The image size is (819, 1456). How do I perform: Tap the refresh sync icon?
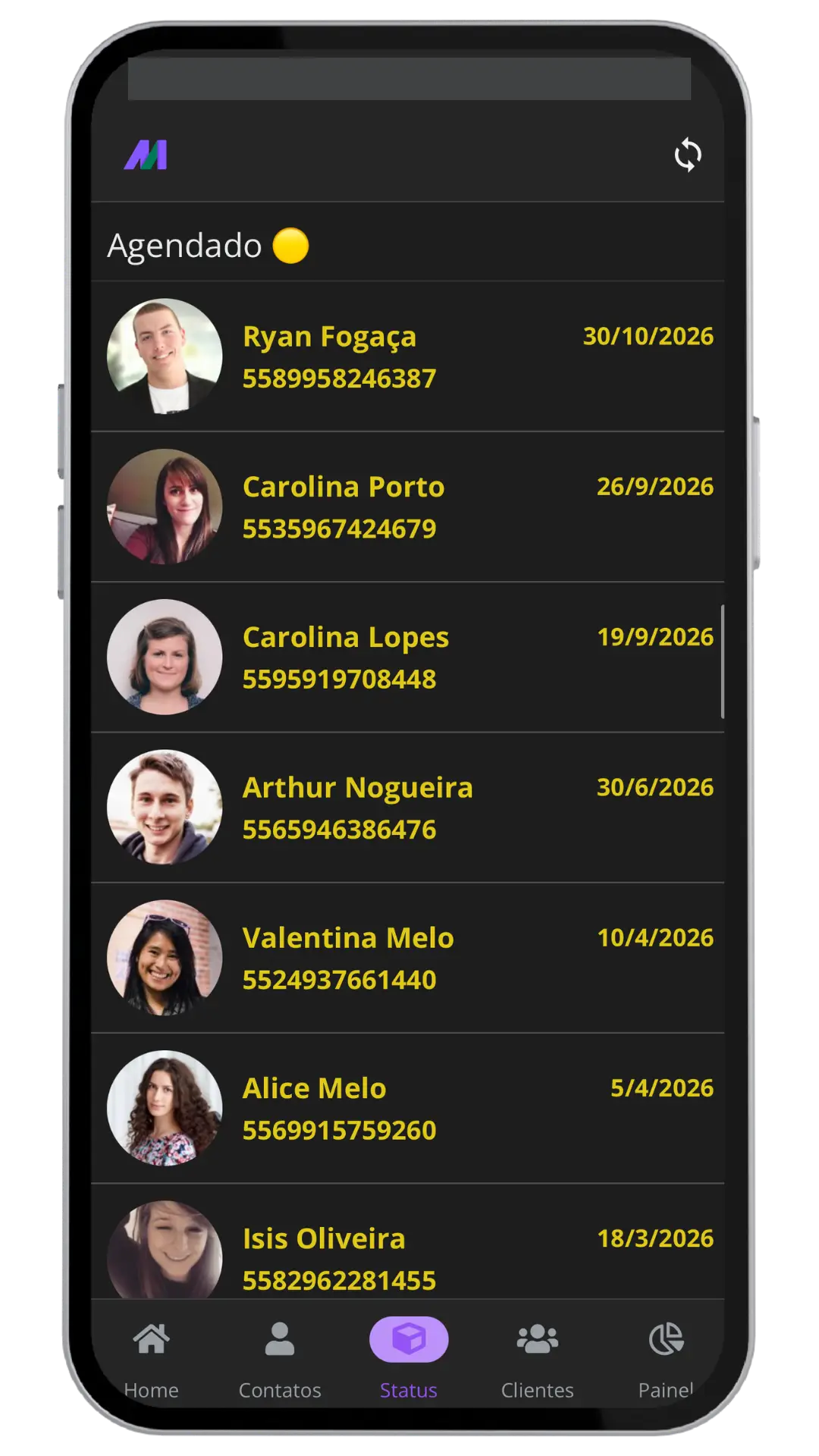[688, 155]
